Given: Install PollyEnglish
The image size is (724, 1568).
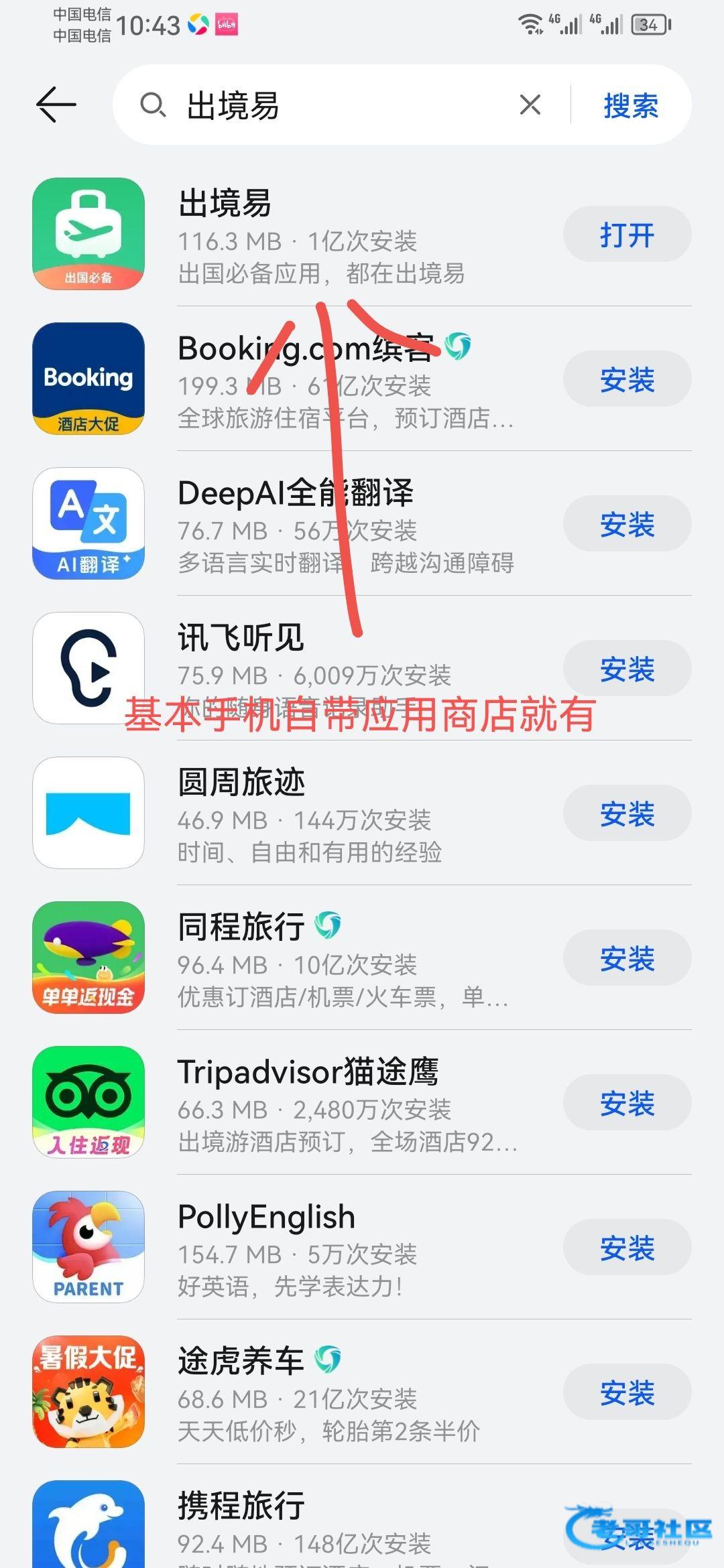Looking at the screenshot, I should (627, 1248).
